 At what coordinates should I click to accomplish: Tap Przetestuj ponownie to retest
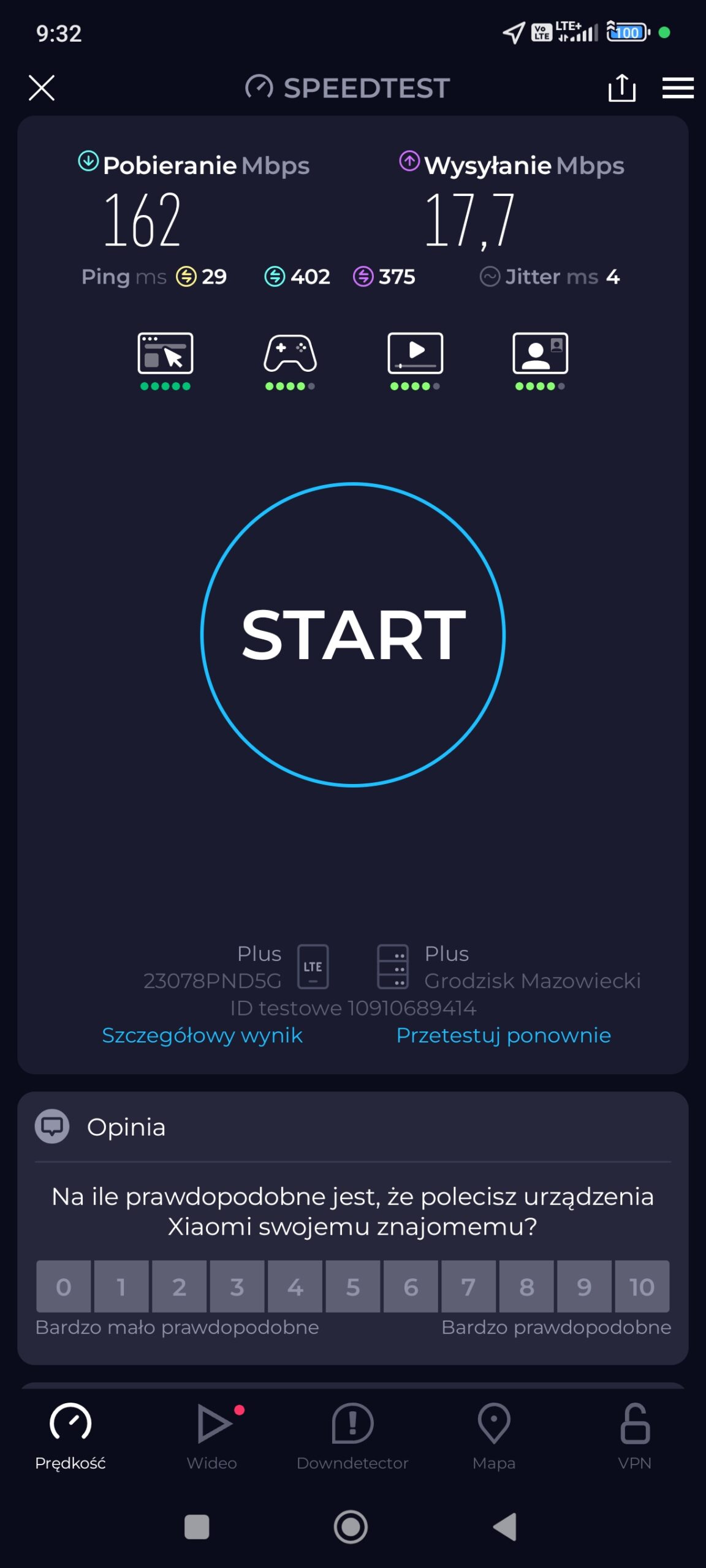coord(503,1035)
